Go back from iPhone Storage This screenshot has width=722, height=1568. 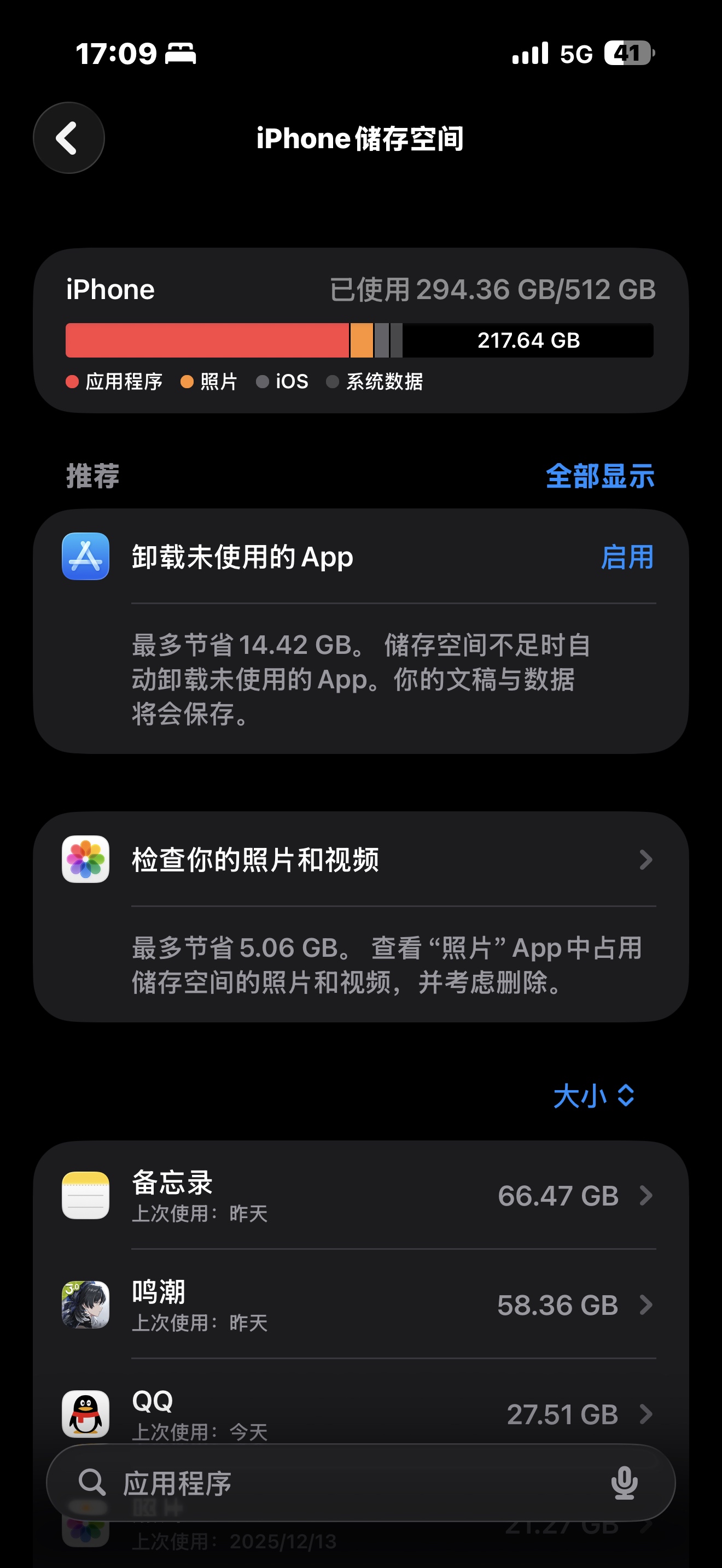(69, 138)
